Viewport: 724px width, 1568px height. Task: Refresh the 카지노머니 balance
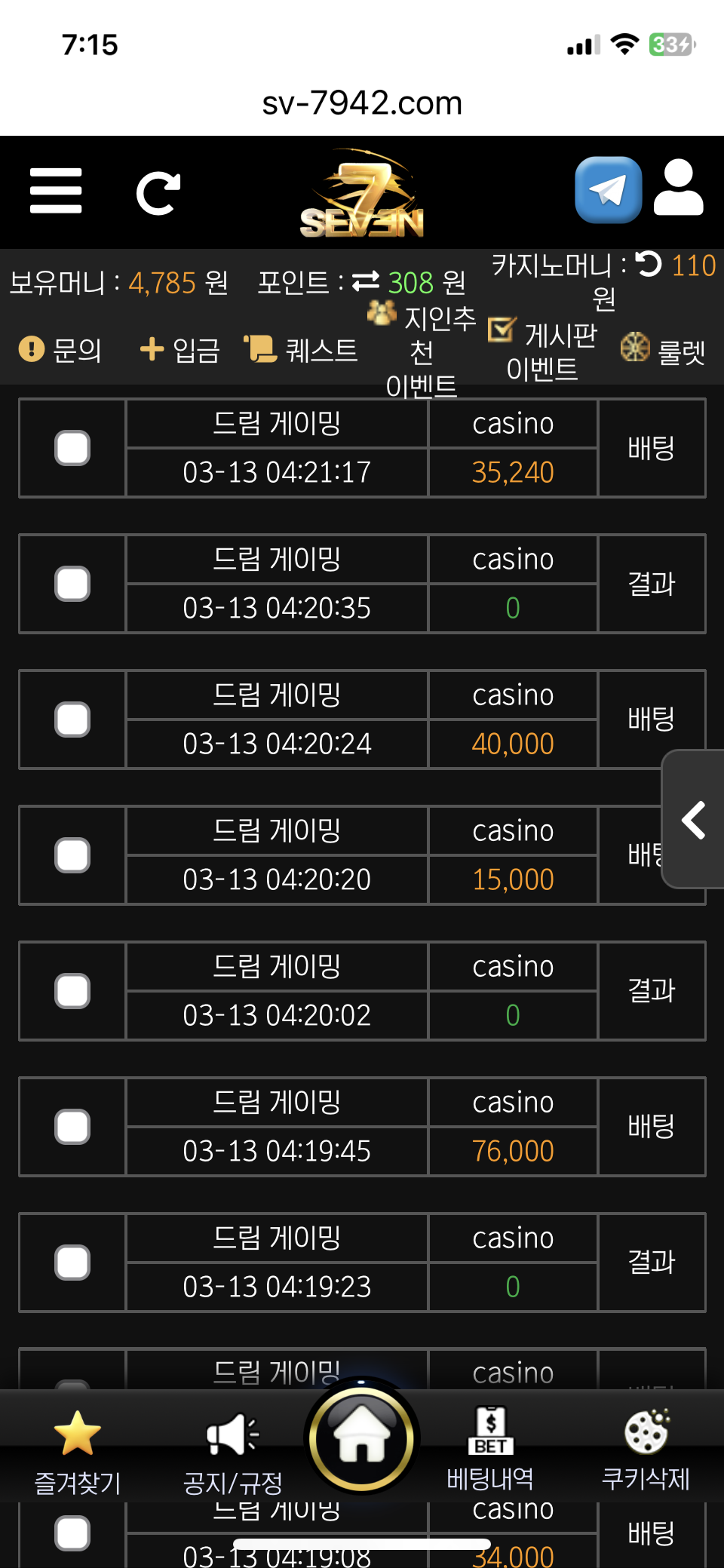point(649,264)
